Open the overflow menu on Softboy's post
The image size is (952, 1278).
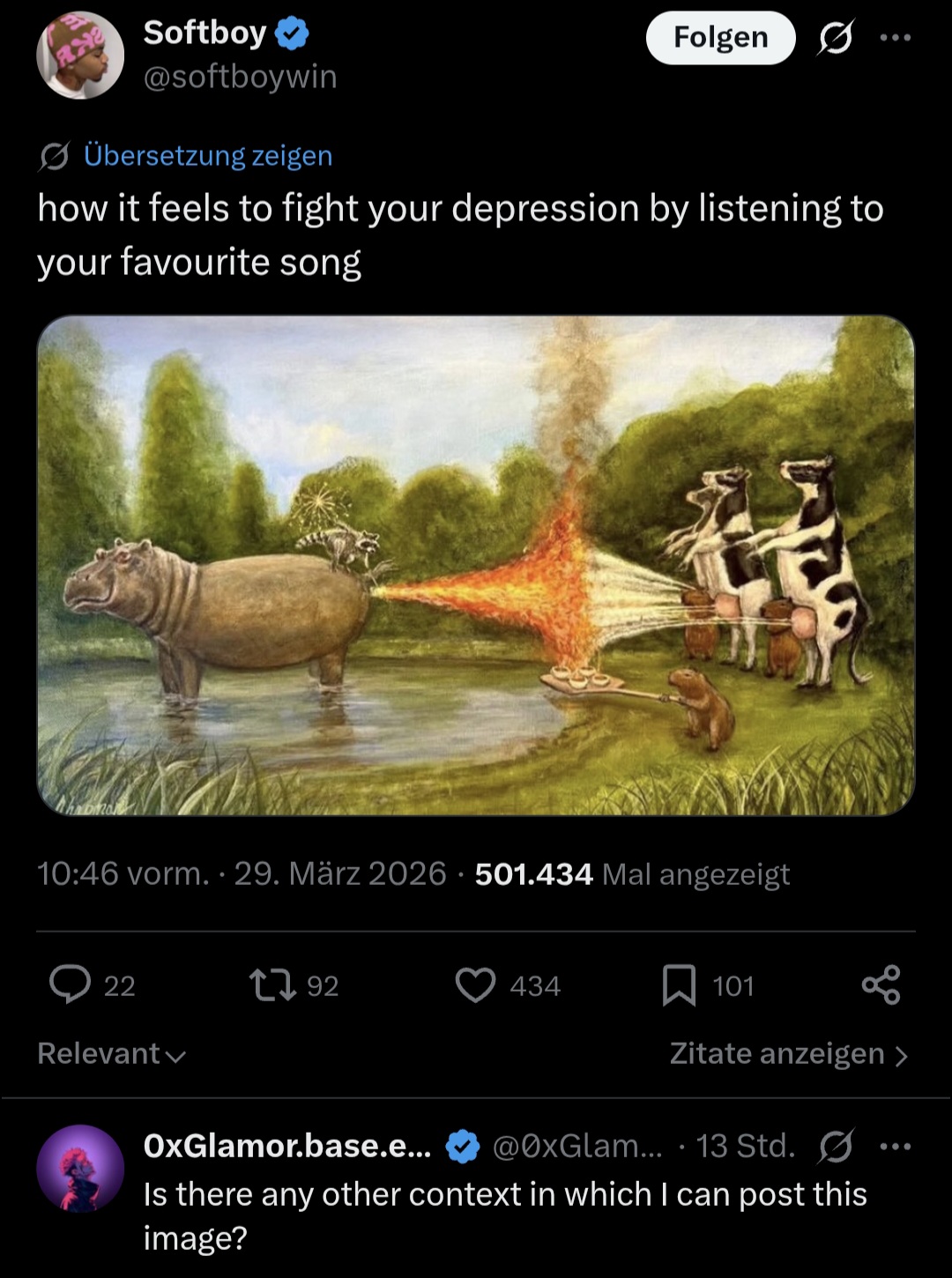[895, 38]
